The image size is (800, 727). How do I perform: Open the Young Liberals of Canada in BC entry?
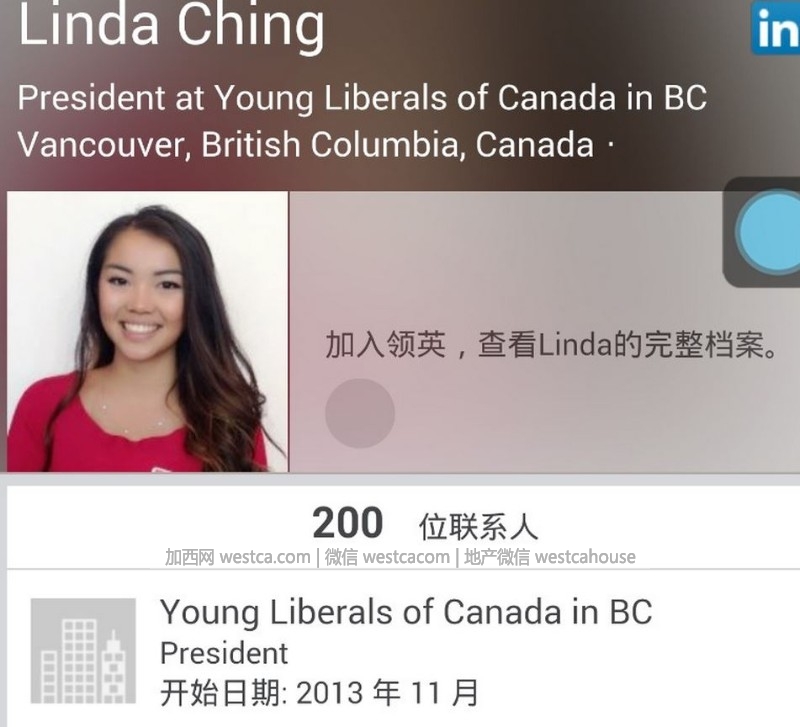[405, 612]
